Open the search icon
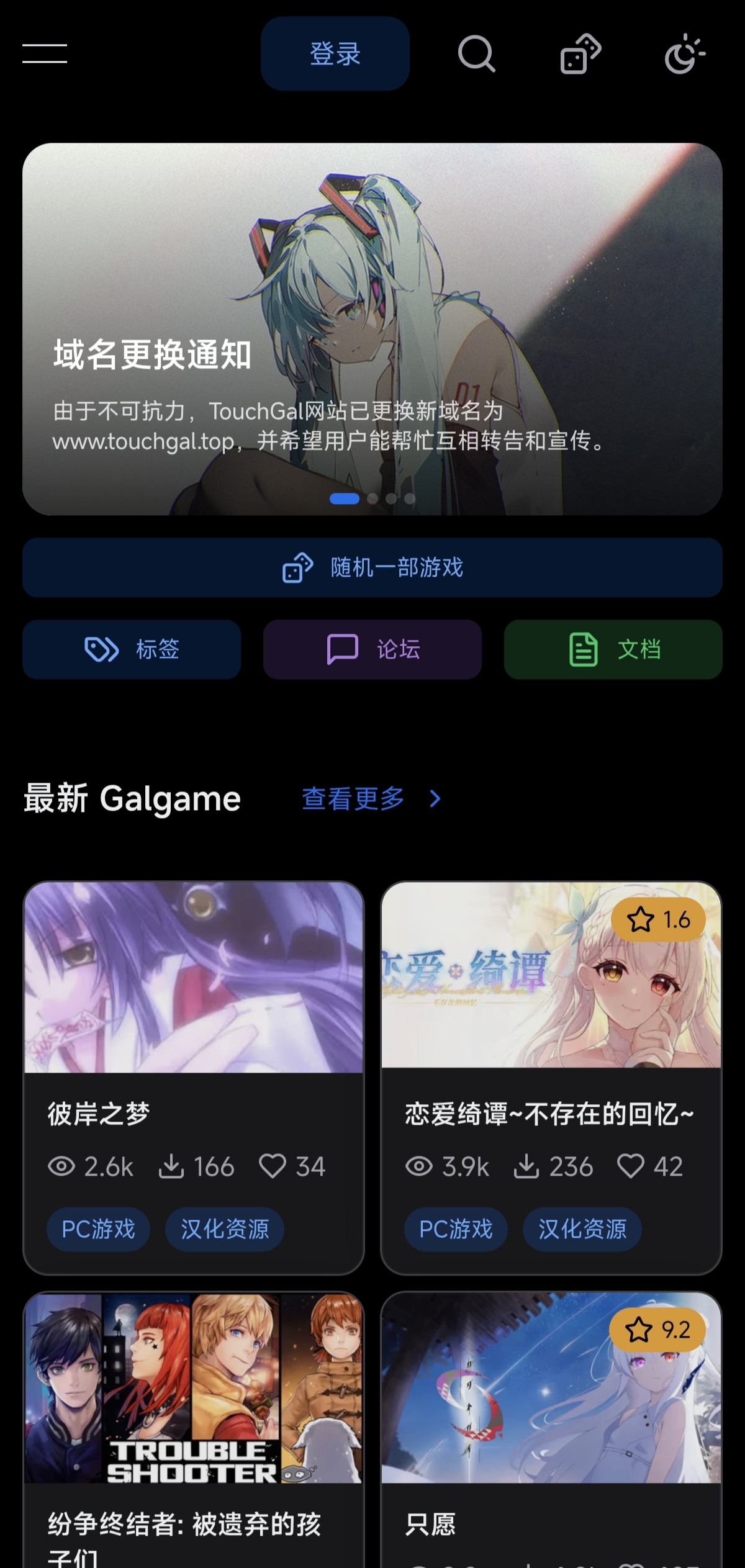Viewport: 745px width, 1568px height. tap(476, 54)
